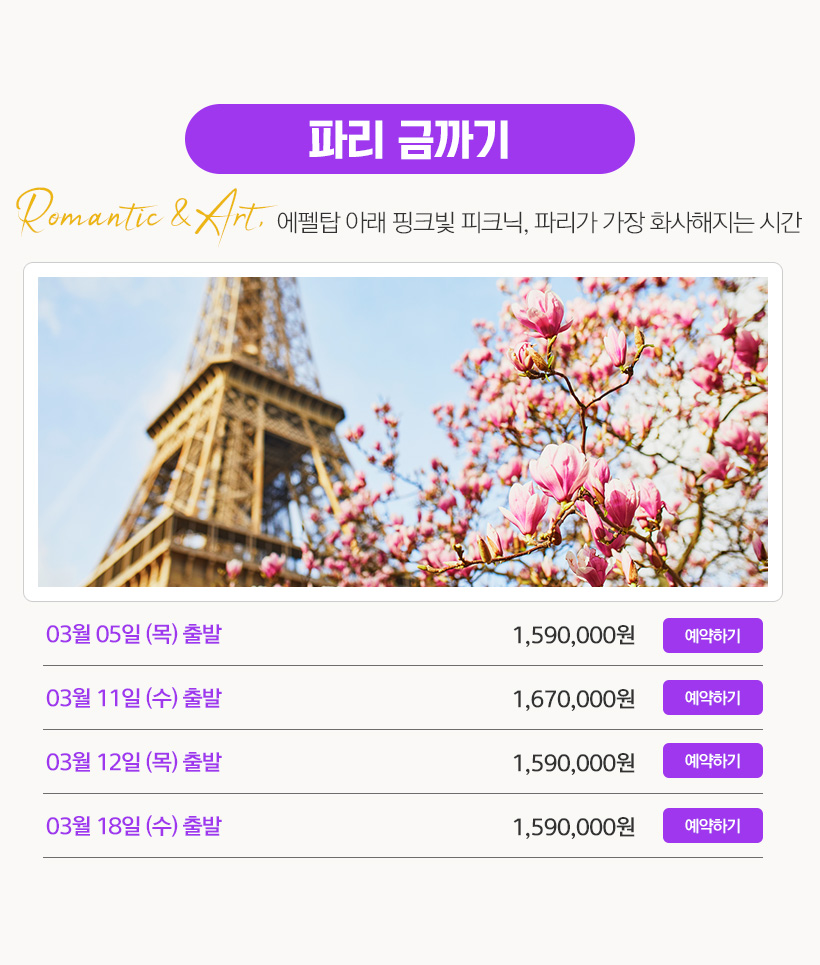This screenshot has height=965, width=820.
Task: Tap 예약하기 for 03월 12일 (목) 출발
Action: tap(712, 761)
